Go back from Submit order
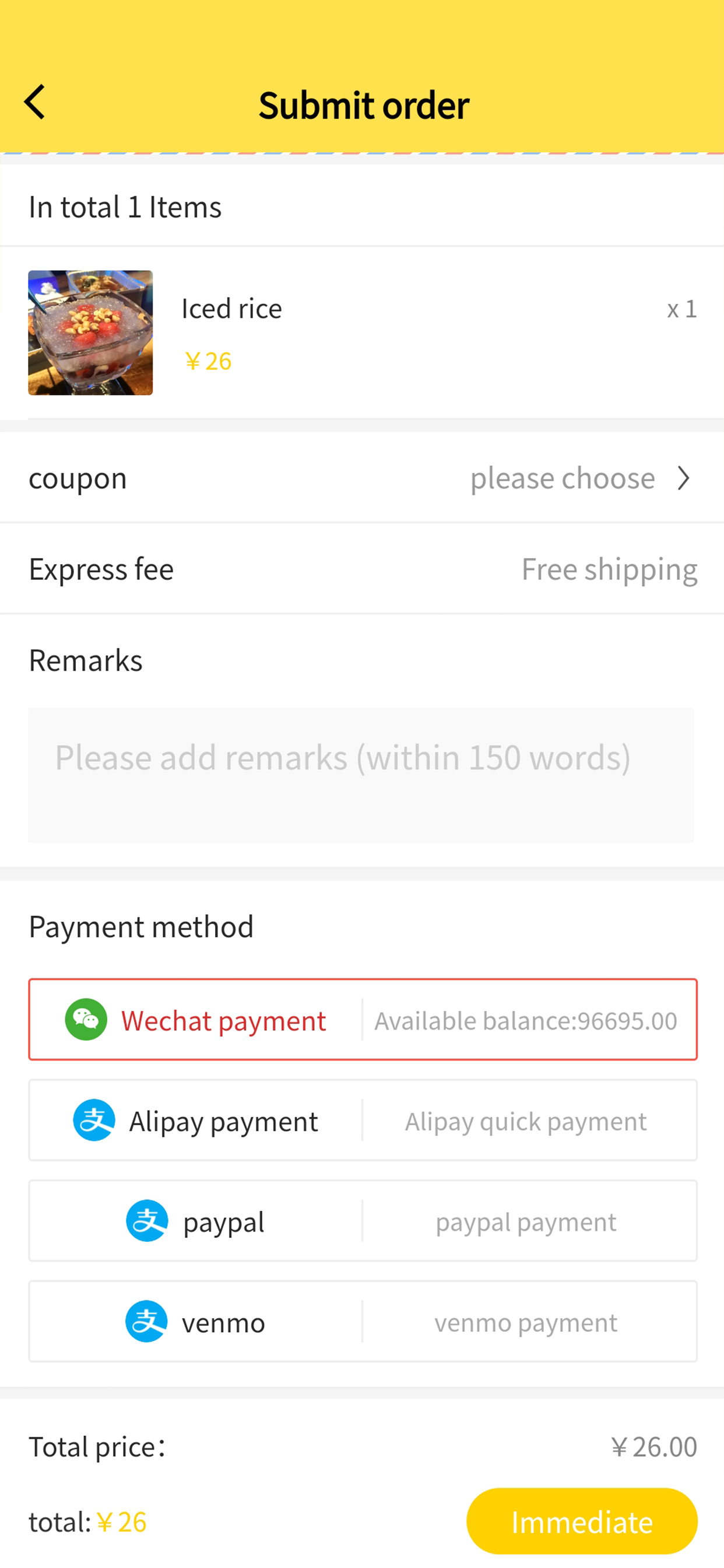 (34, 102)
